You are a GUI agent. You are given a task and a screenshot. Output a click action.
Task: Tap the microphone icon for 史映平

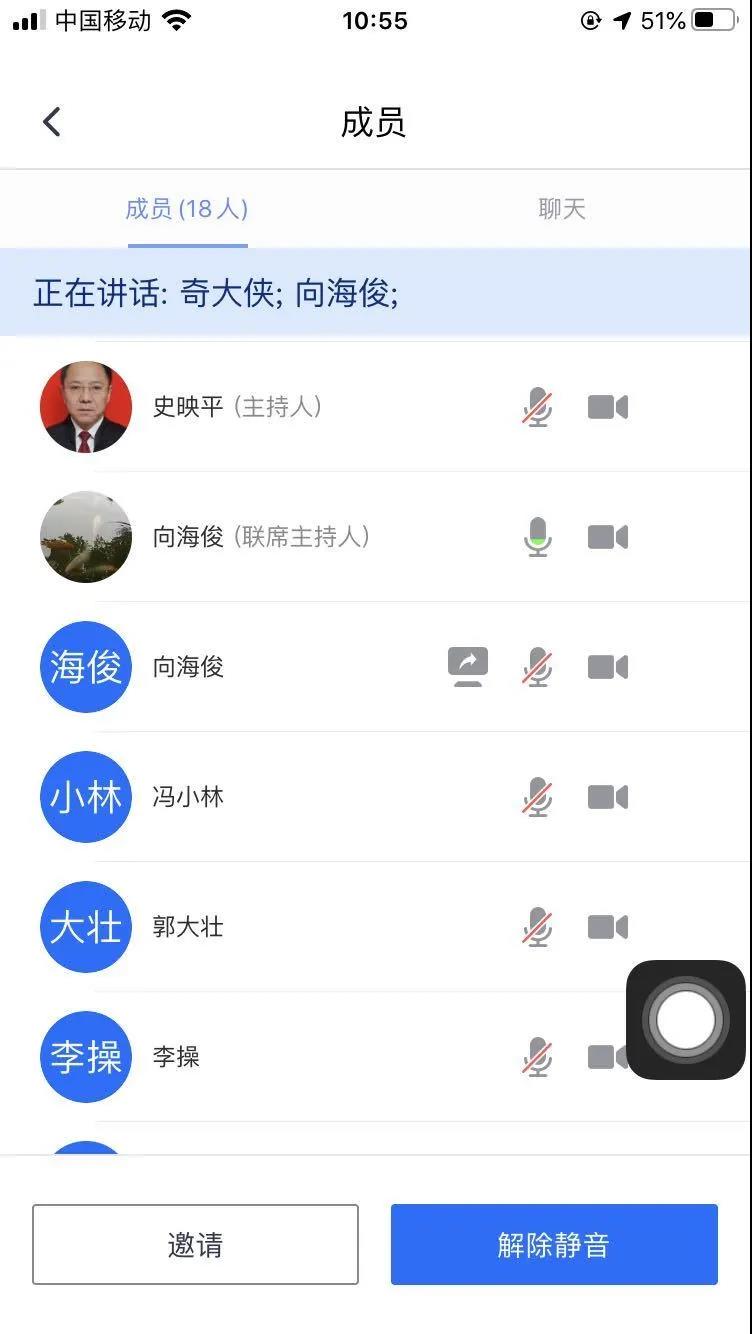point(538,407)
